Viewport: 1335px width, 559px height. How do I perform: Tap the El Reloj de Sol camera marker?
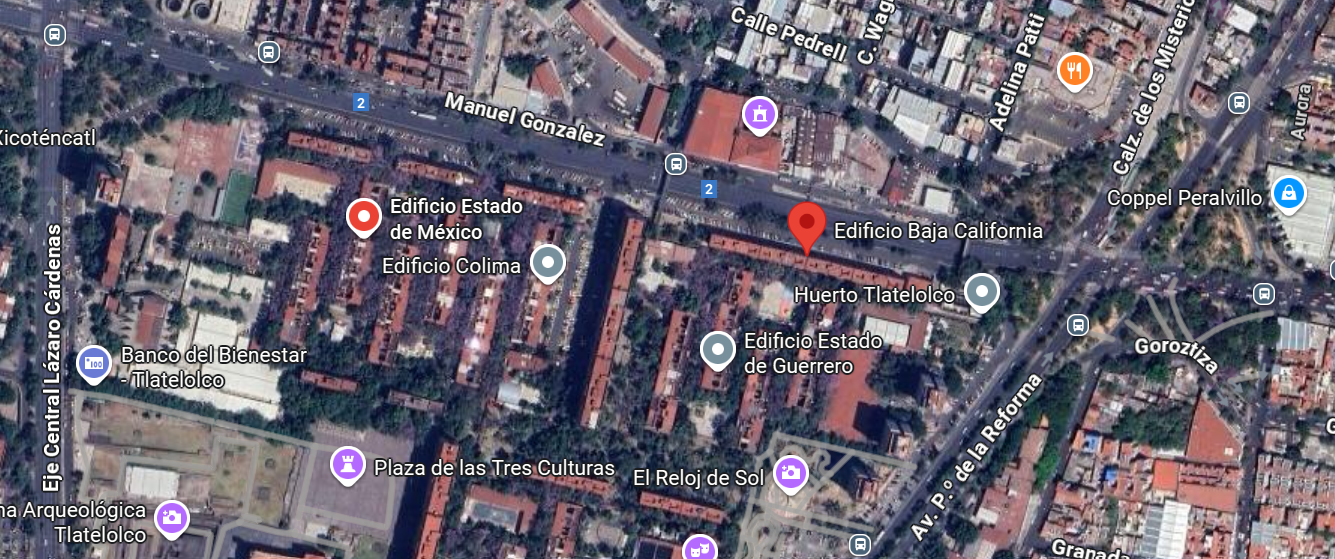(791, 473)
